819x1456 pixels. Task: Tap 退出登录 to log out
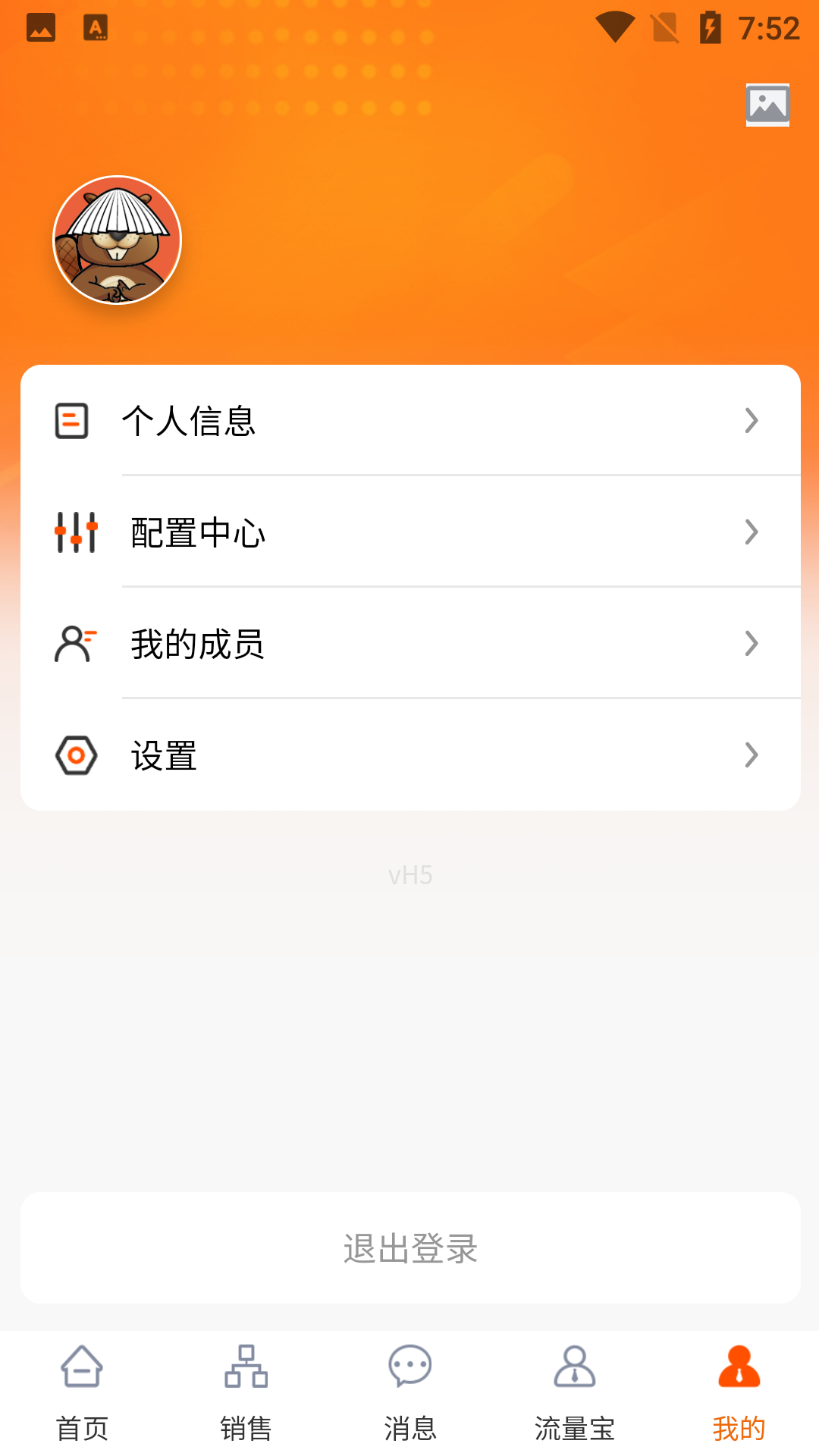409,1248
